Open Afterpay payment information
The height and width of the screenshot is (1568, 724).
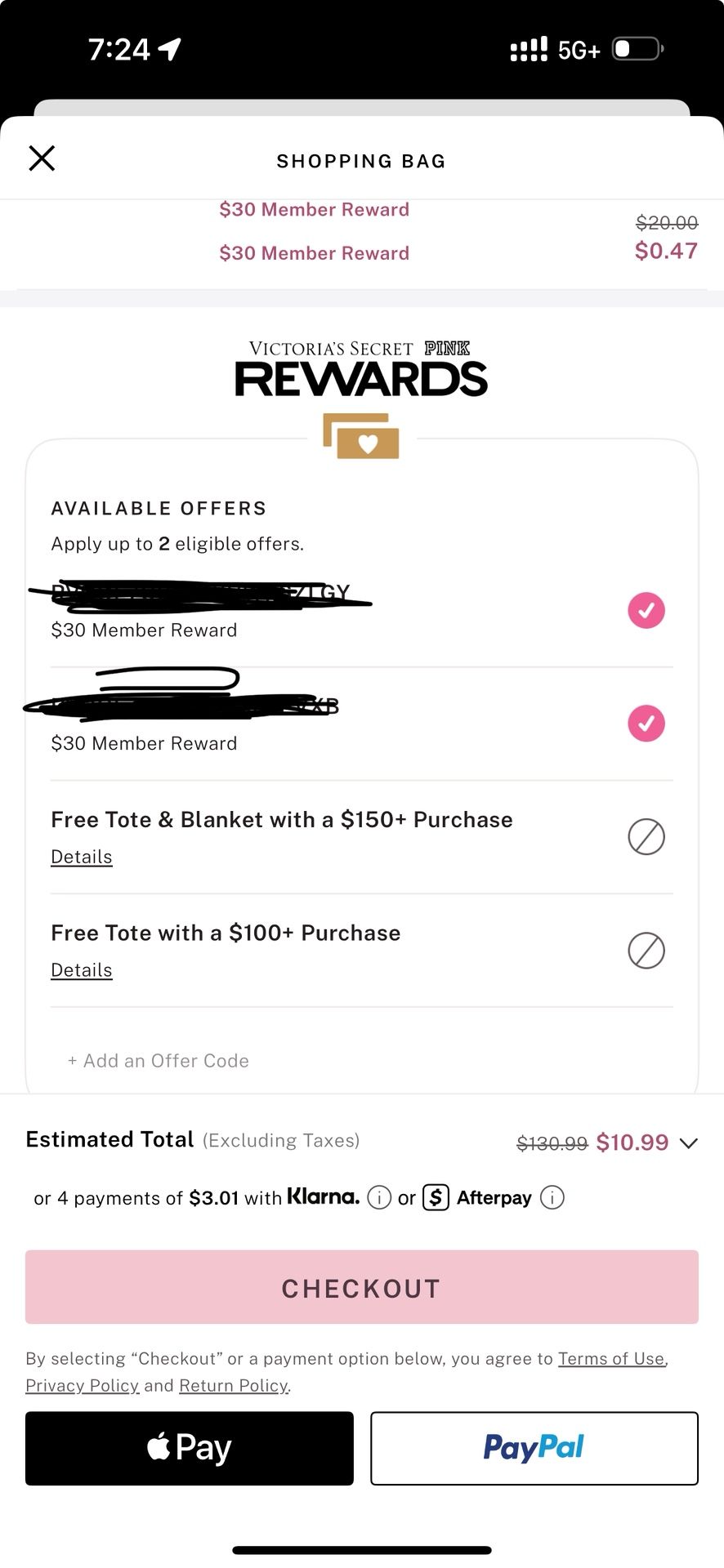[552, 1197]
